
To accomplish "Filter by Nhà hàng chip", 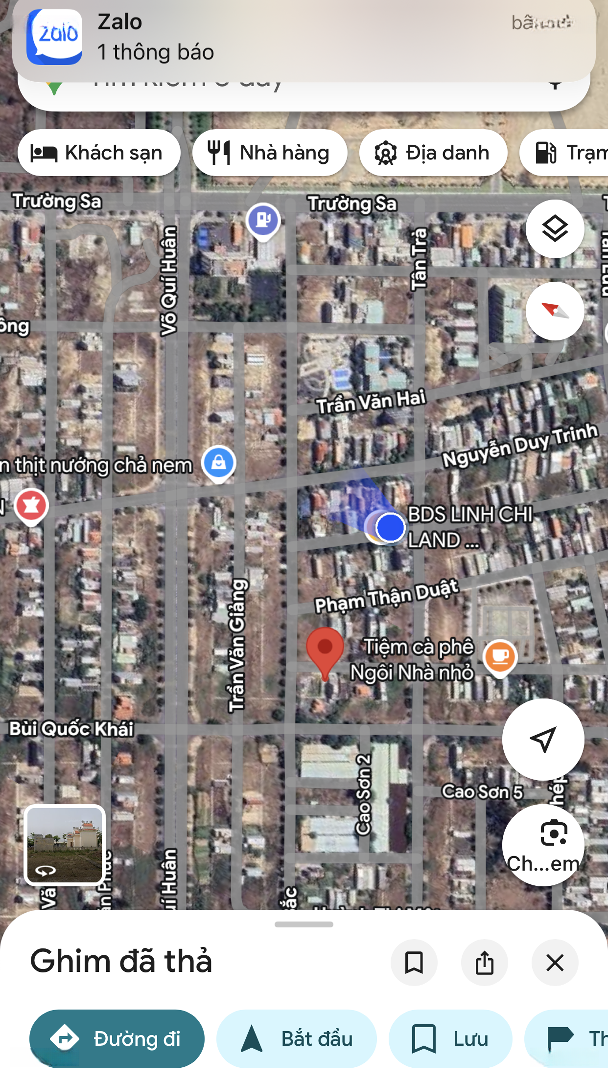I will pos(269,153).
